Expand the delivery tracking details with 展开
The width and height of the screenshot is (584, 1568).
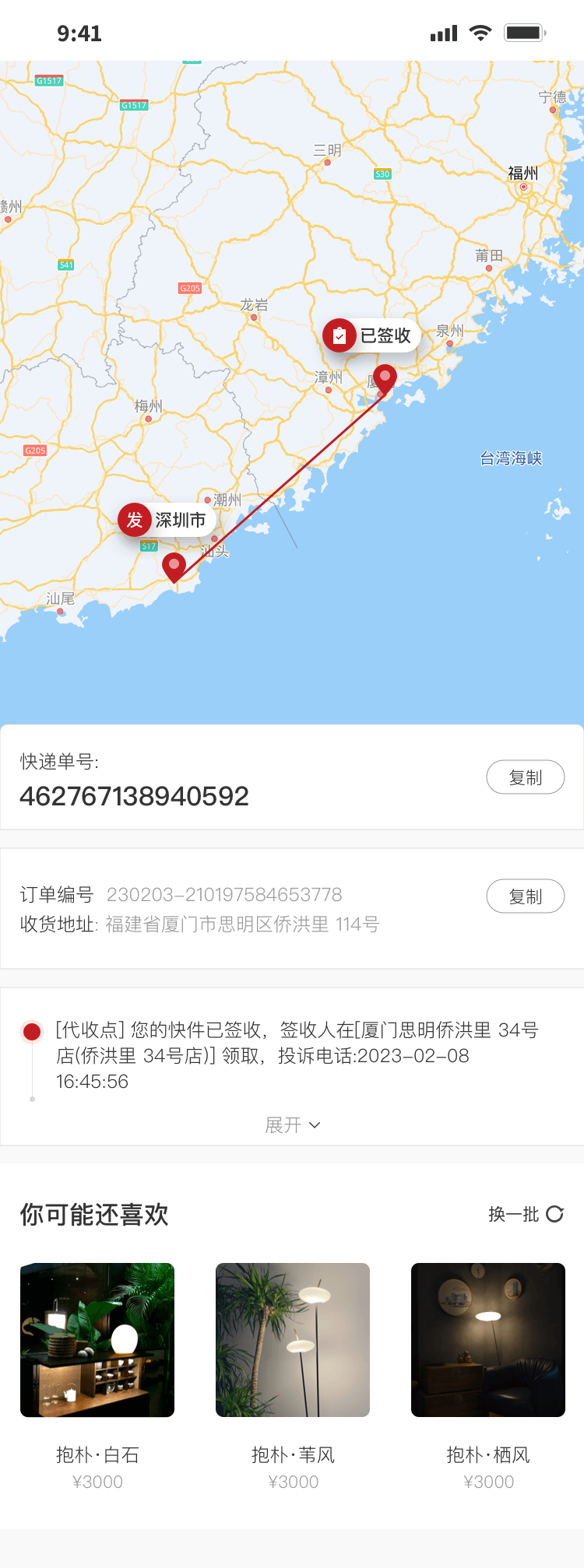[x=292, y=1125]
